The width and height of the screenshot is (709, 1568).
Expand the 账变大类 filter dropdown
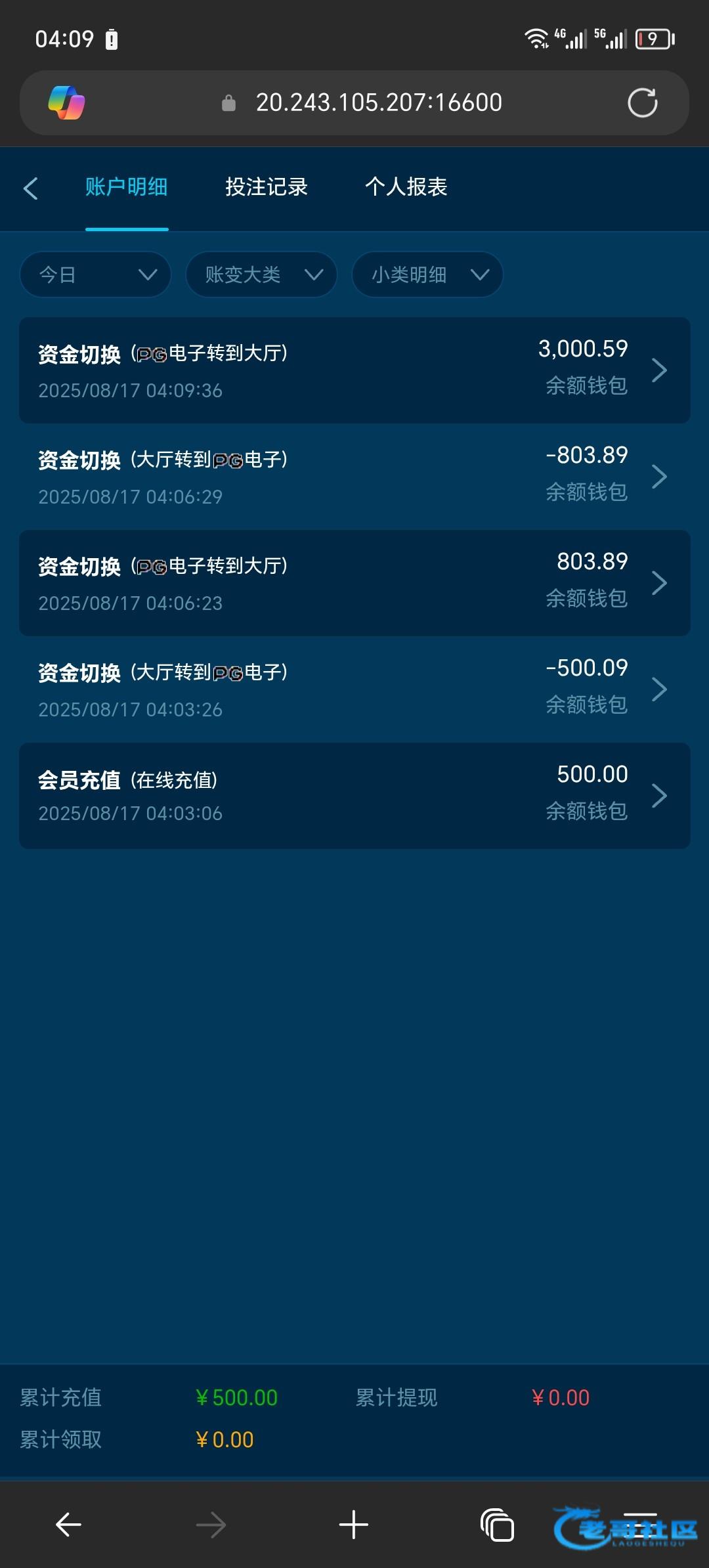261,274
